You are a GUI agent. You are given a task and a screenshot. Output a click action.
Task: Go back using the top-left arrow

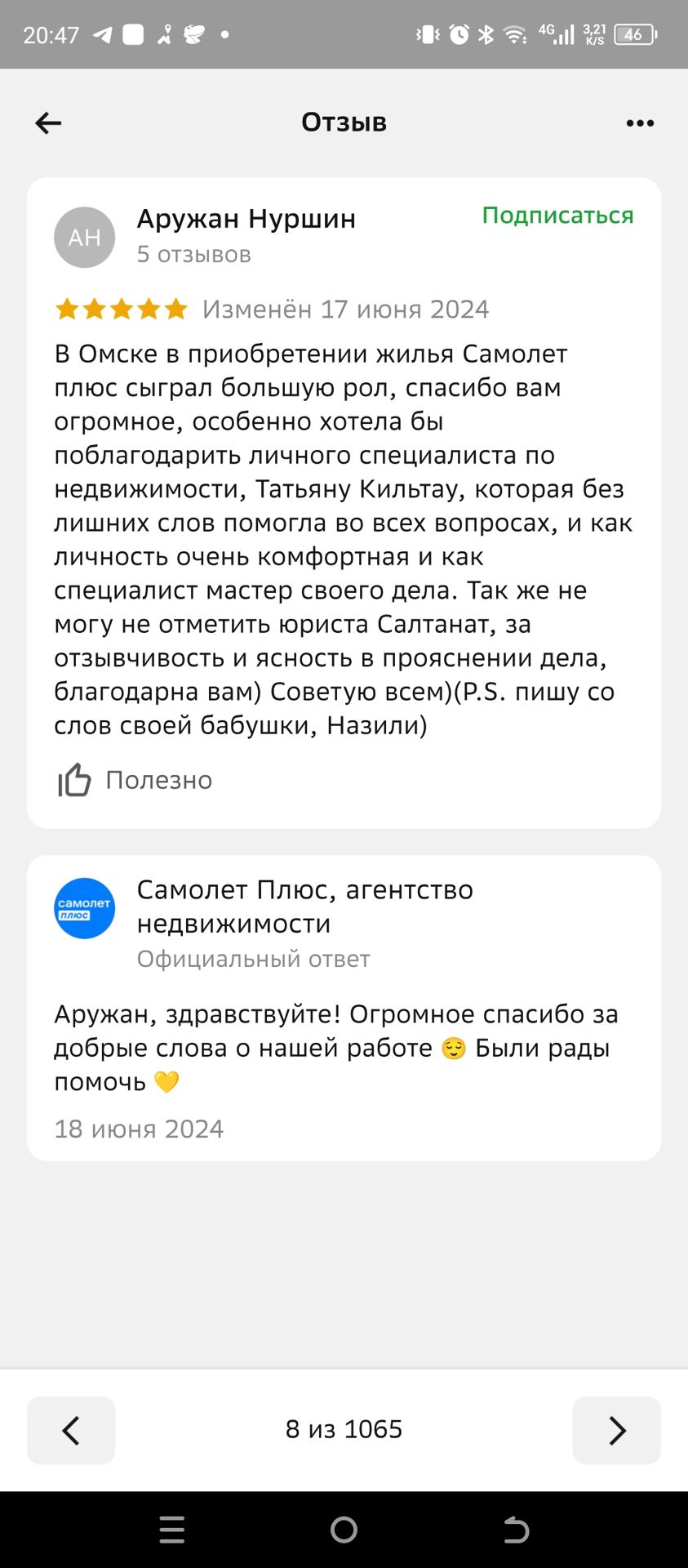tap(48, 123)
